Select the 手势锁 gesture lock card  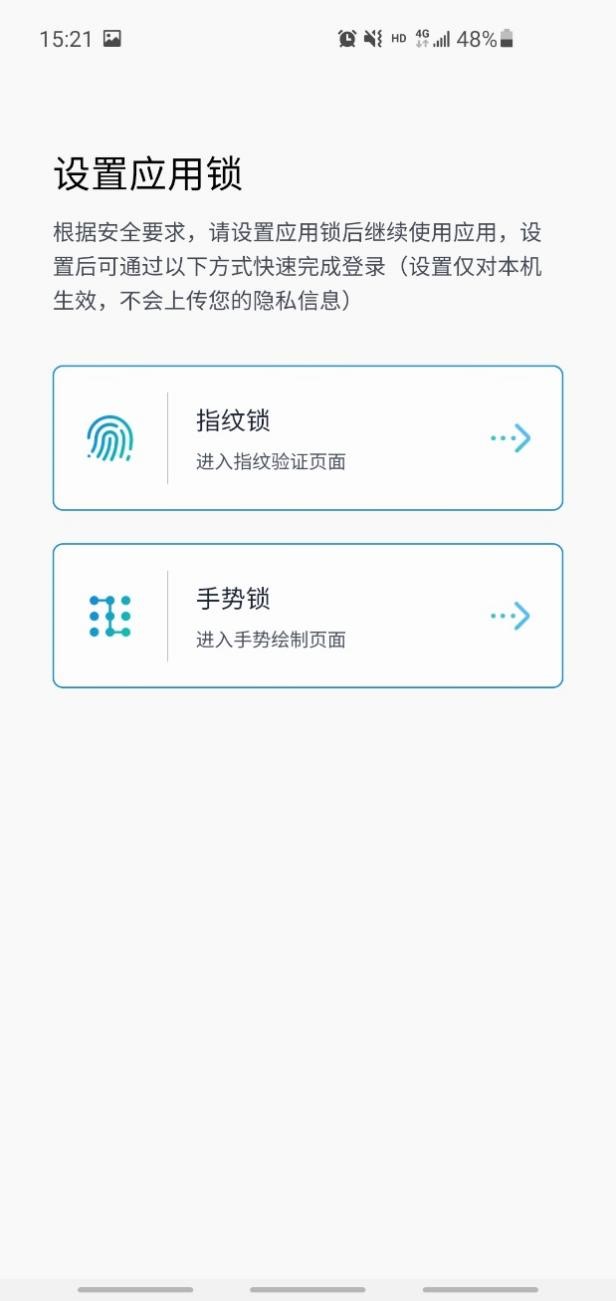click(307, 616)
